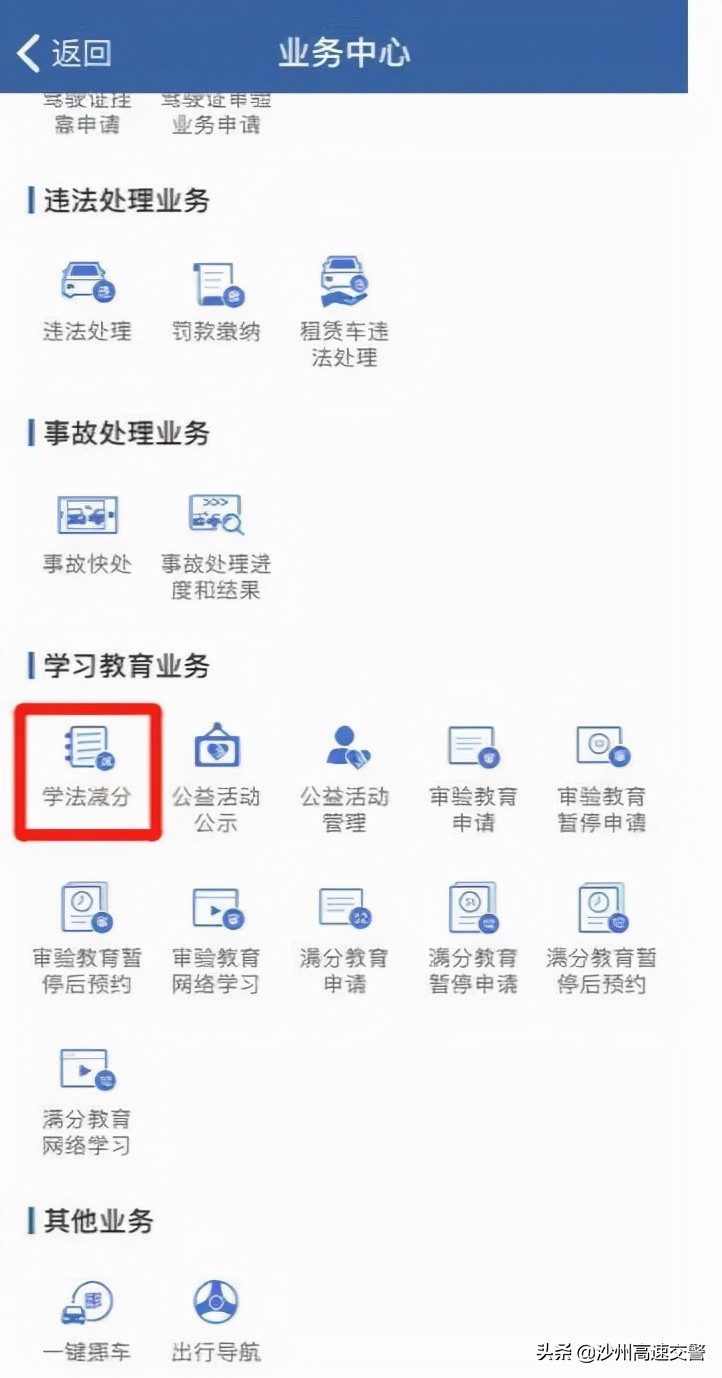Open 审验教育暂停后预约
722x1378 pixels.
click(87, 940)
